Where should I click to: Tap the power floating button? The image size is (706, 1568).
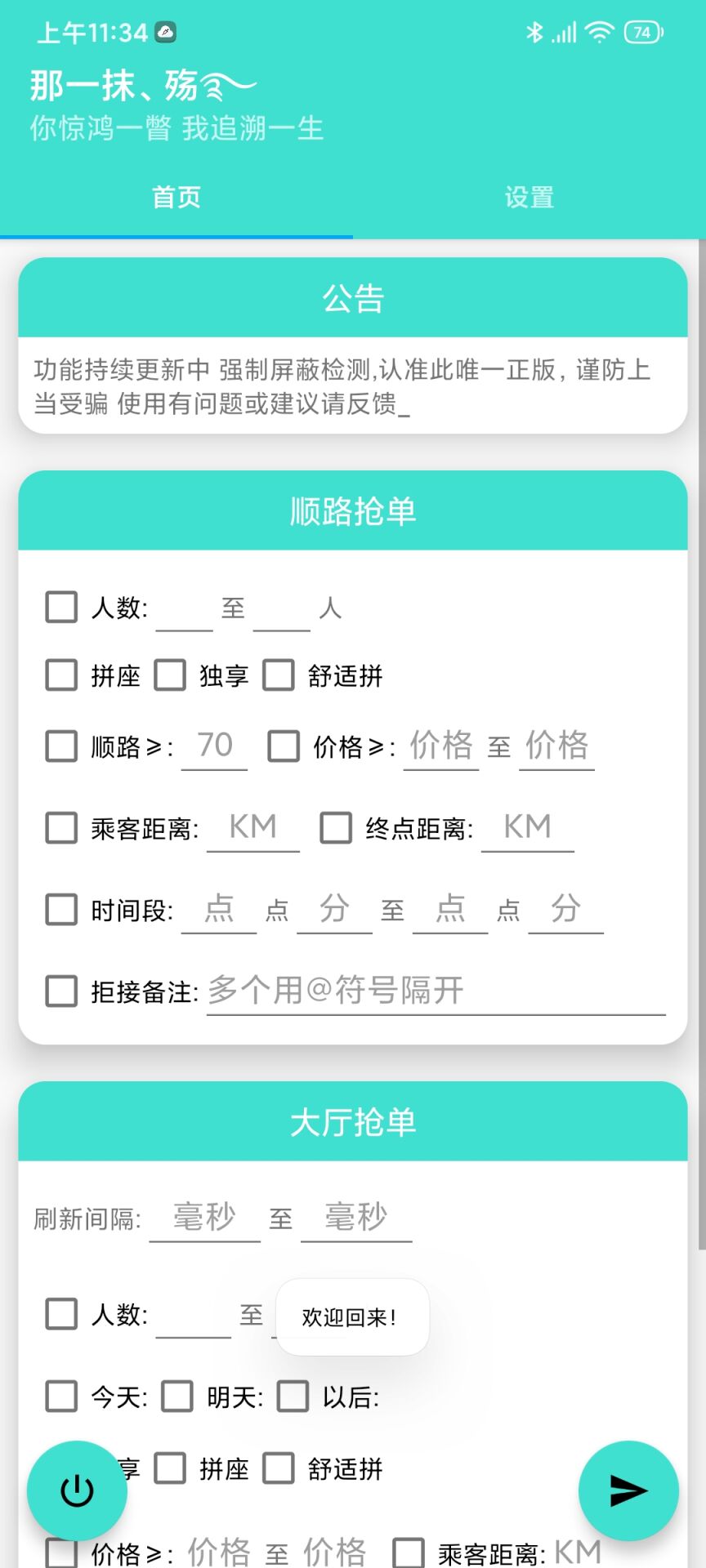(77, 1490)
